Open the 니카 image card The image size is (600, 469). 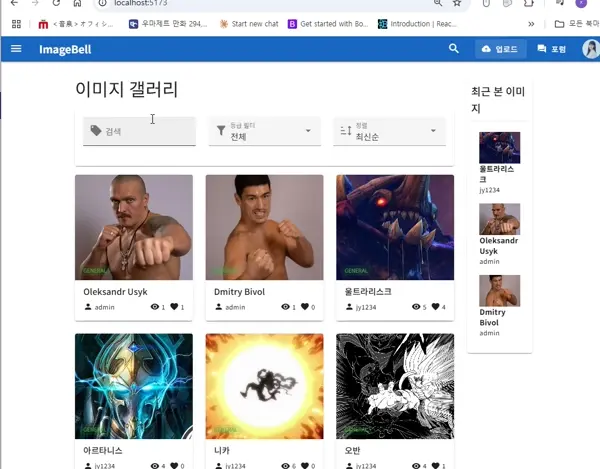(264, 386)
